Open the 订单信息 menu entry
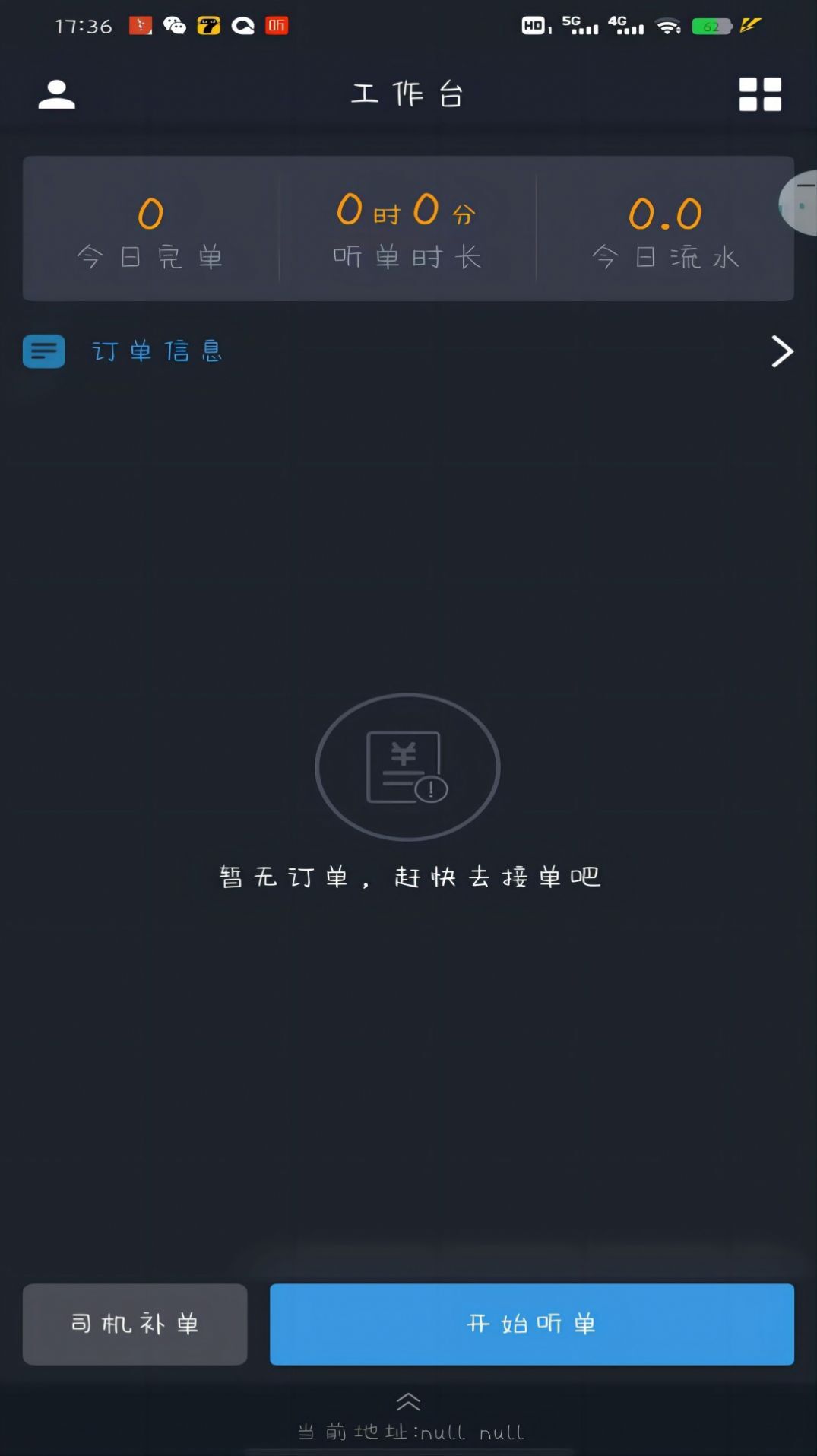817x1456 pixels. [x=157, y=351]
